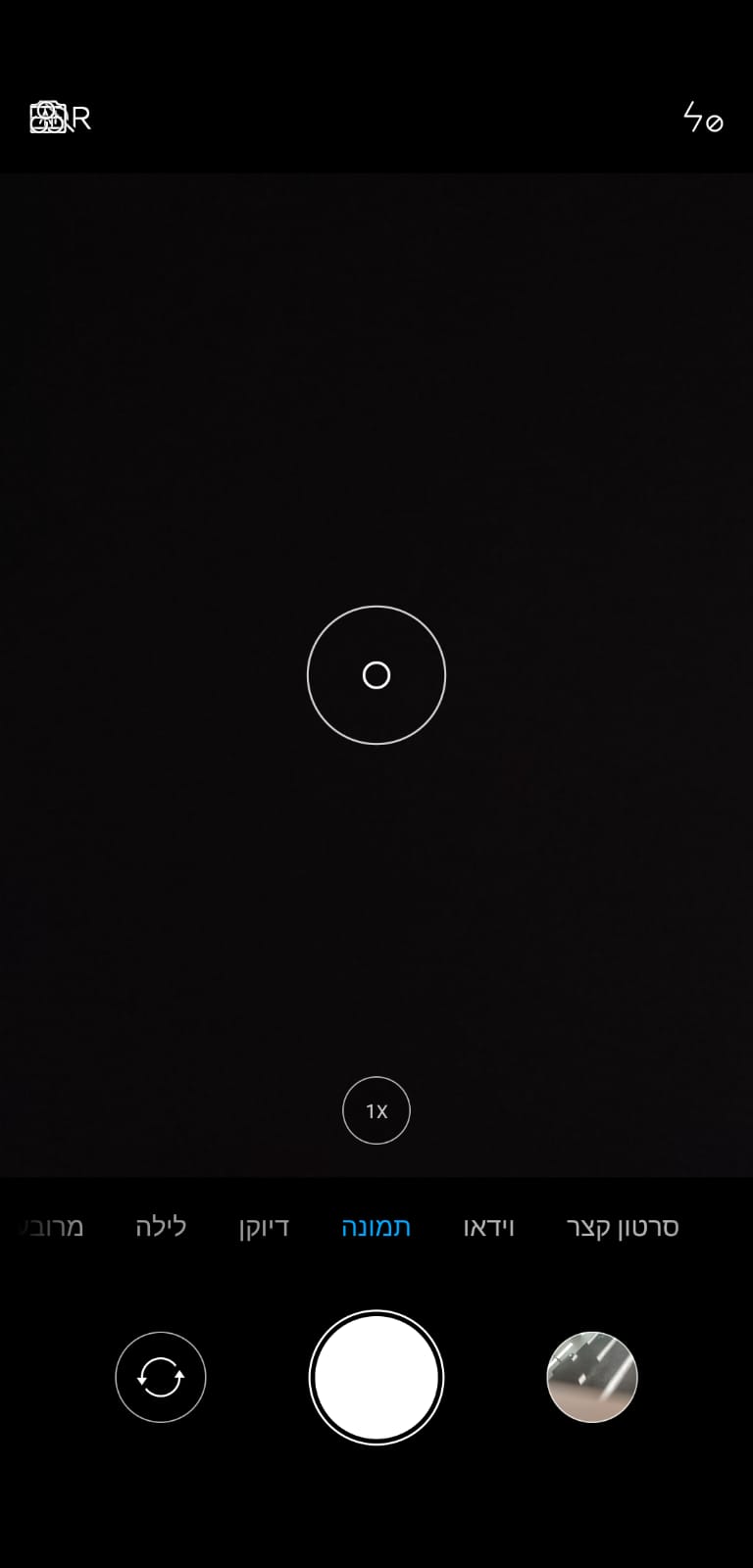
Task: Select the partly hidden מרובע mode
Action: (55, 1227)
